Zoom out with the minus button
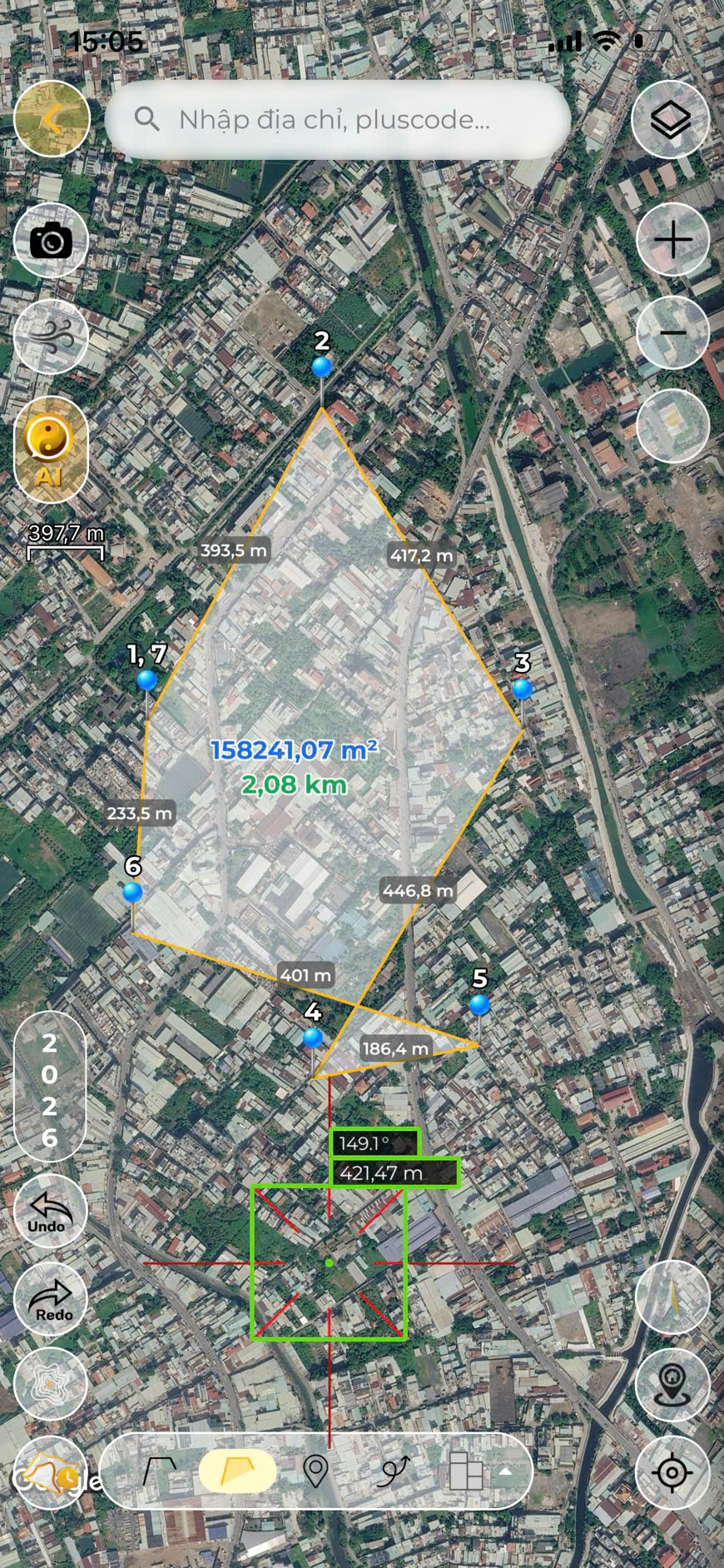This screenshot has height=1568, width=724. tap(672, 333)
